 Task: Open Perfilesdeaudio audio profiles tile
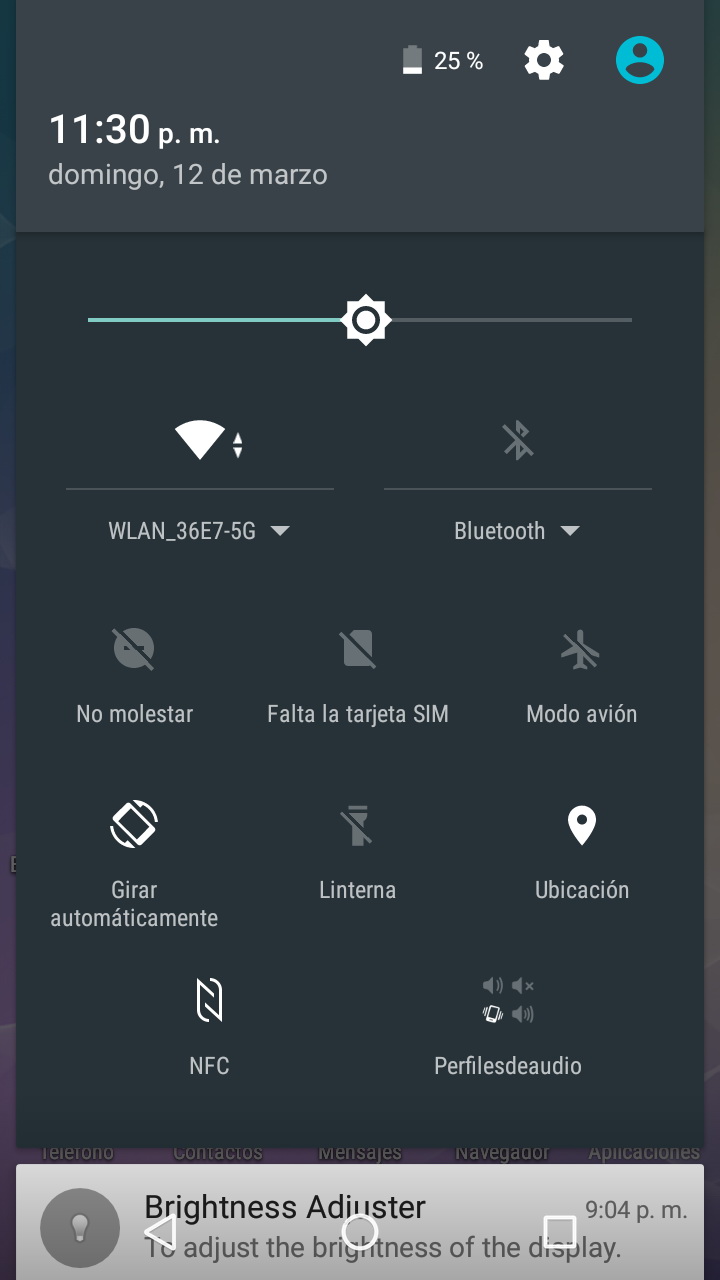pyautogui.click(x=508, y=1002)
